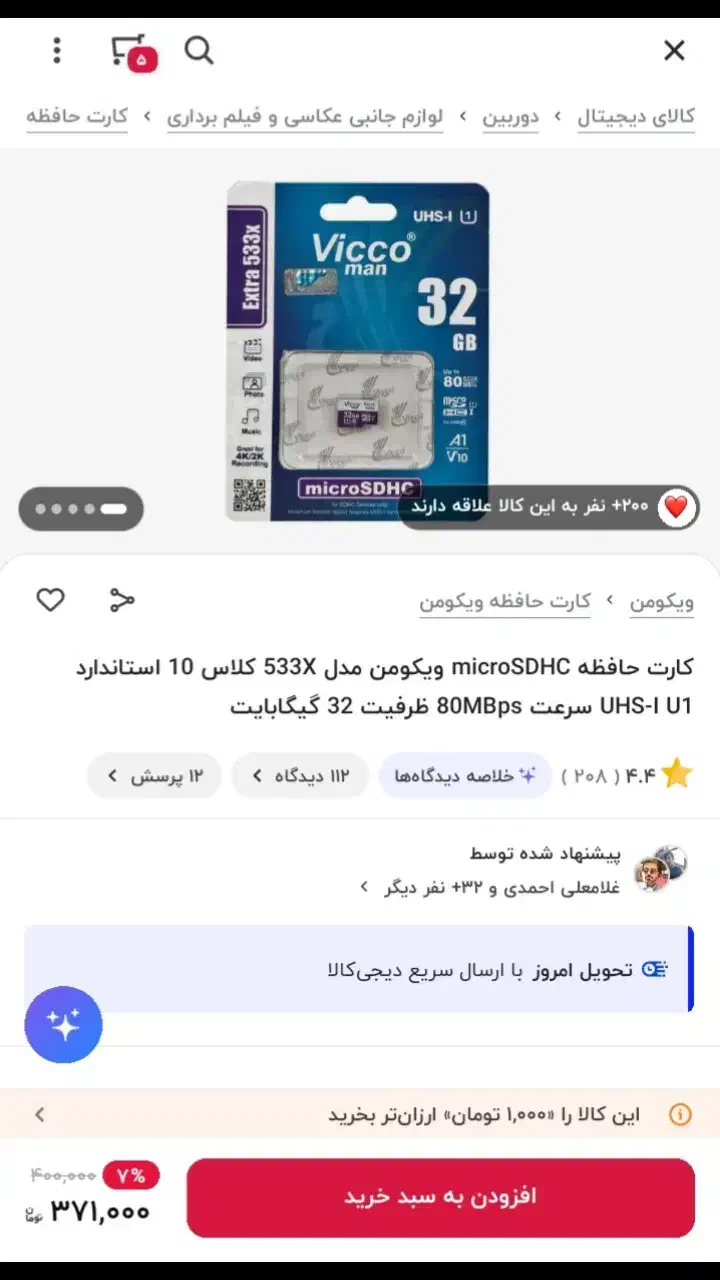The width and height of the screenshot is (720, 1280).
Task: Open the shopping cart
Action: (x=130, y=52)
